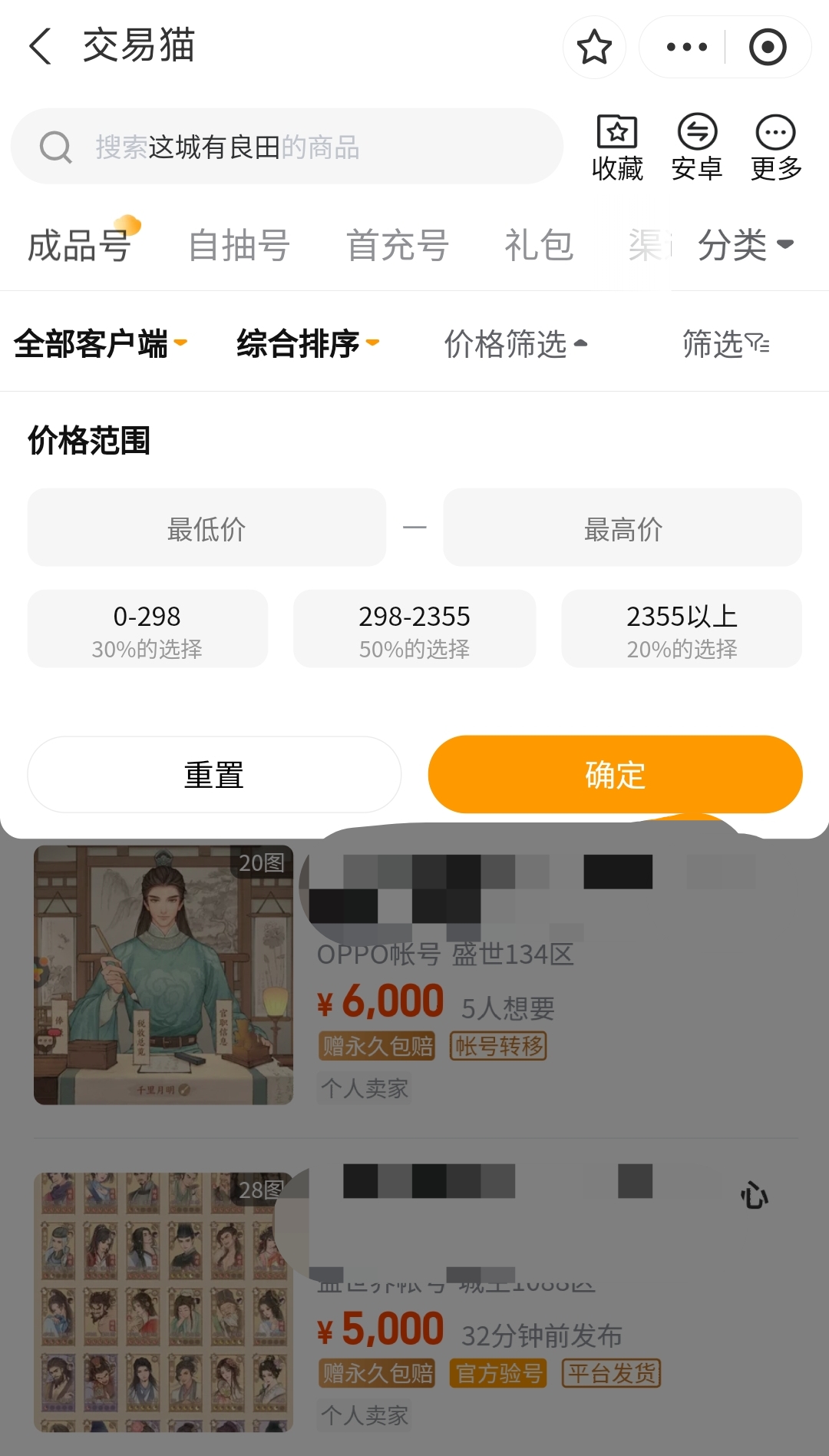Reset price filter with 重置
The height and width of the screenshot is (1456, 829).
pos(214,775)
